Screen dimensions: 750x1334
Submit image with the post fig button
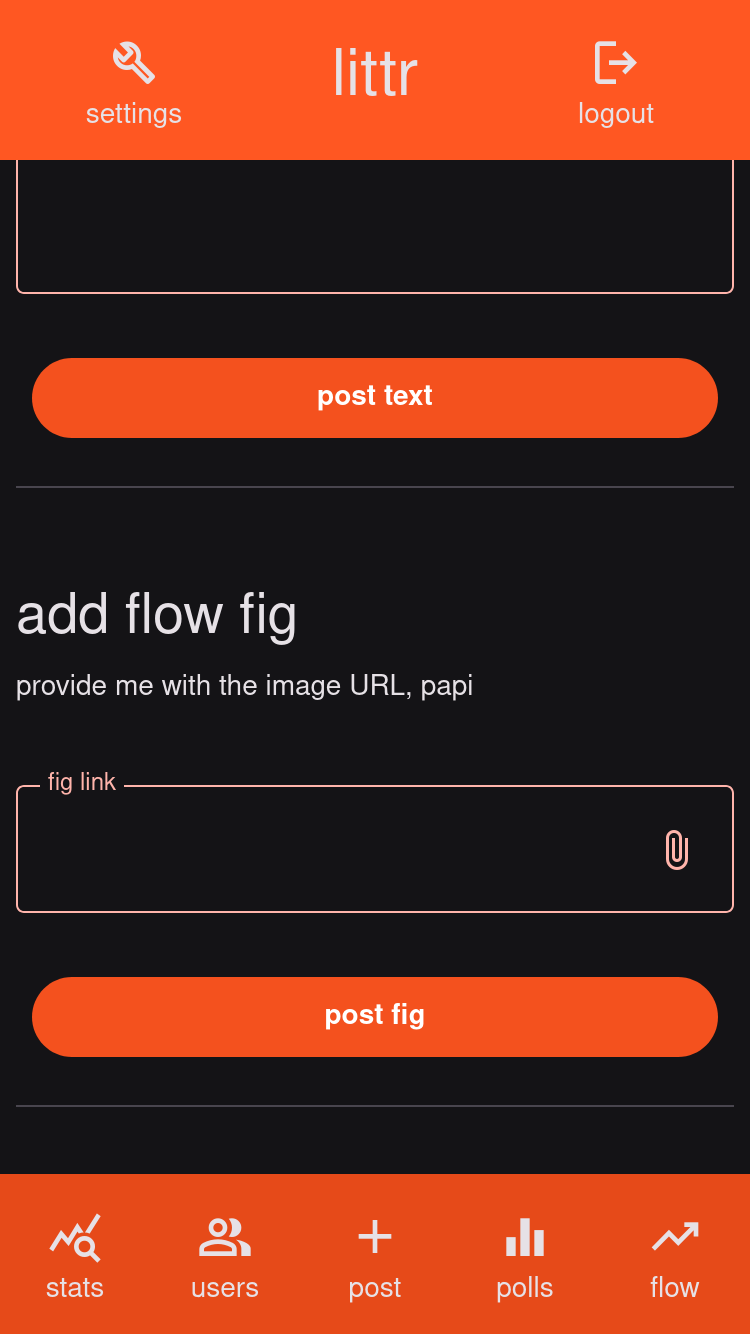click(374, 1015)
